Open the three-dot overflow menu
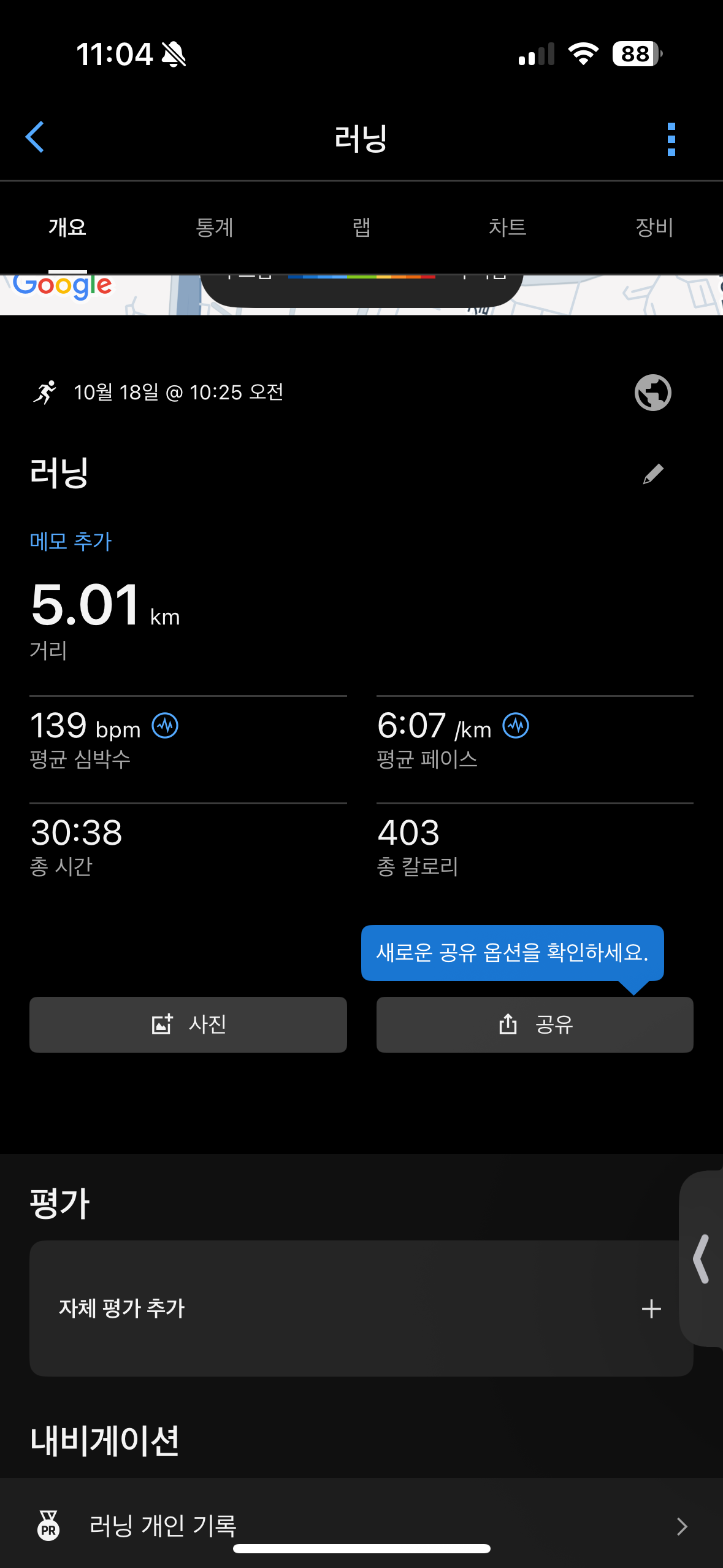The image size is (723, 1568). pos(671,139)
